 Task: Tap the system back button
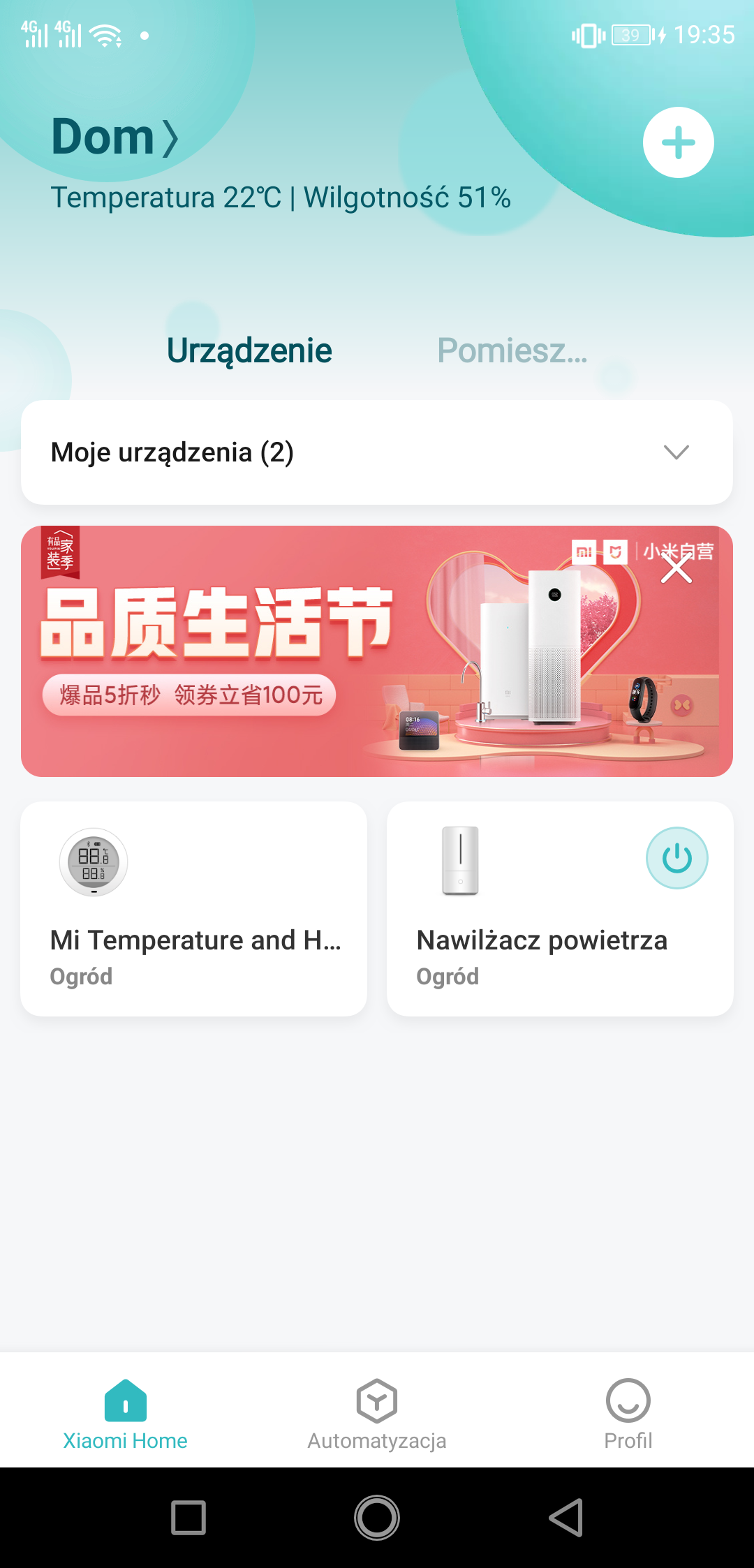point(565,1518)
